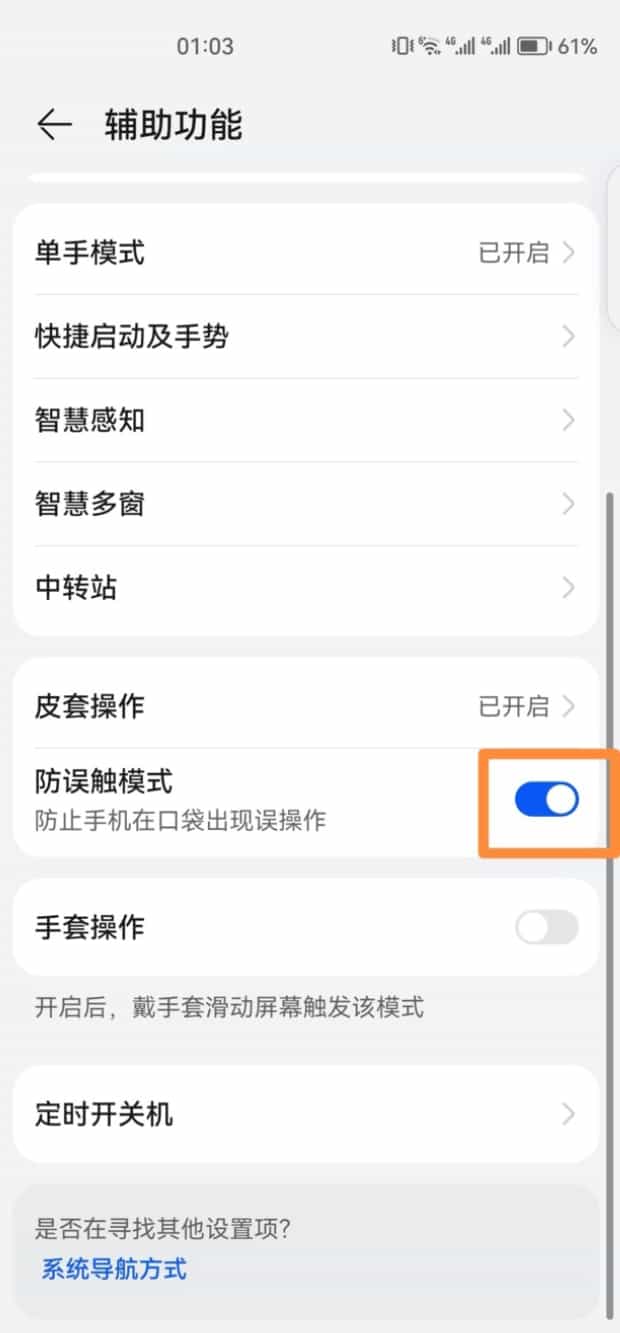Open 单手模式 settings

click(x=305, y=253)
